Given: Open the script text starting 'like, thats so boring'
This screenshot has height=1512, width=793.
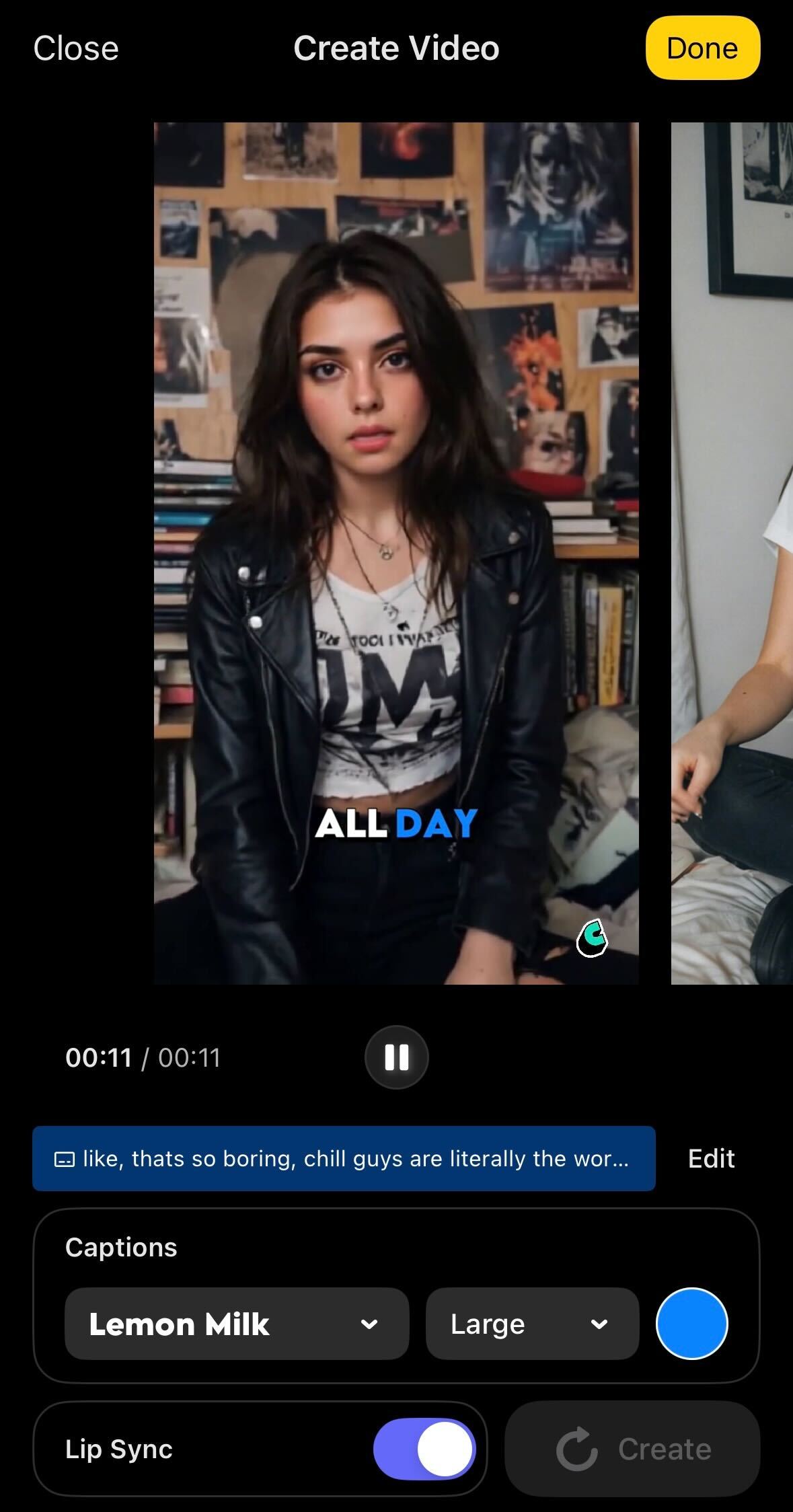Looking at the screenshot, I should [x=343, y=1159].
